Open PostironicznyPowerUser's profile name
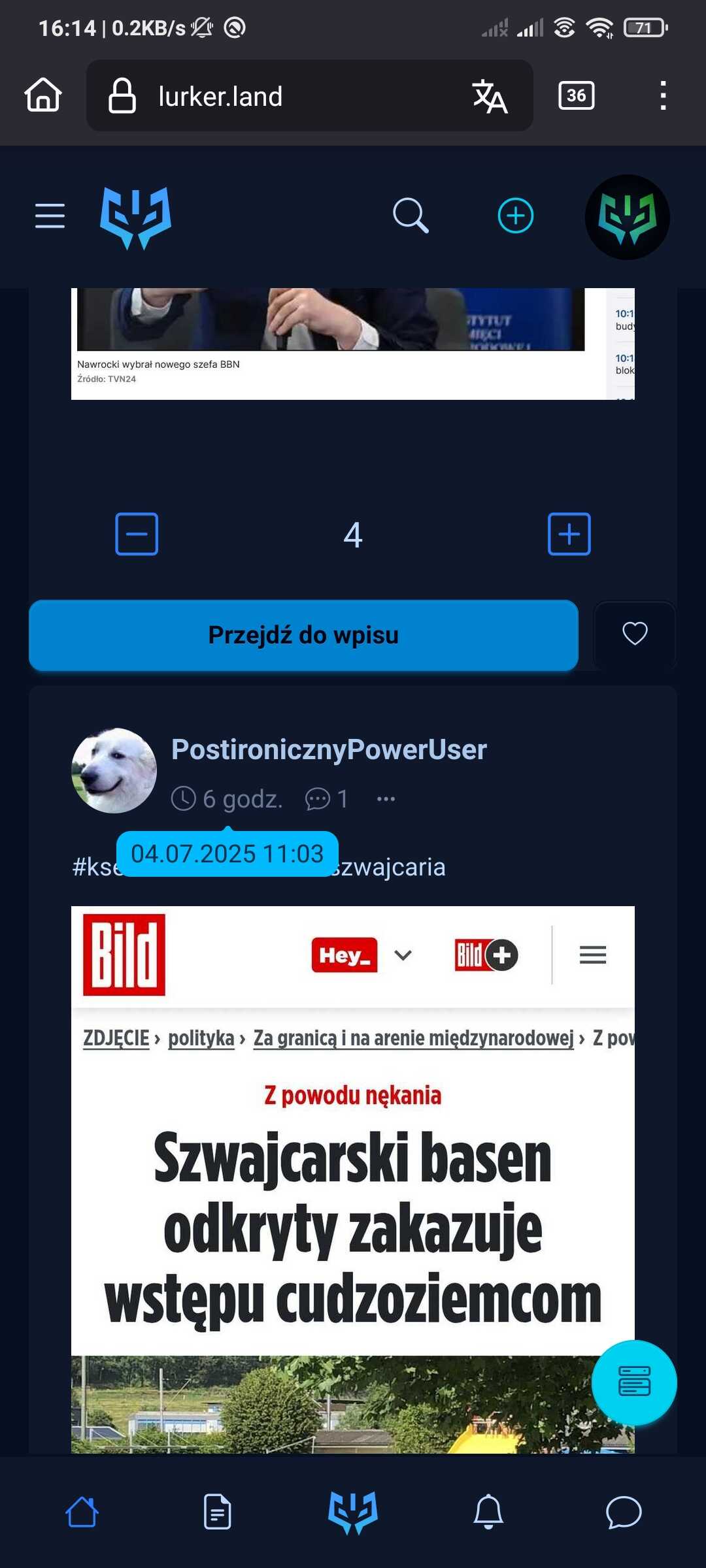 329,749
